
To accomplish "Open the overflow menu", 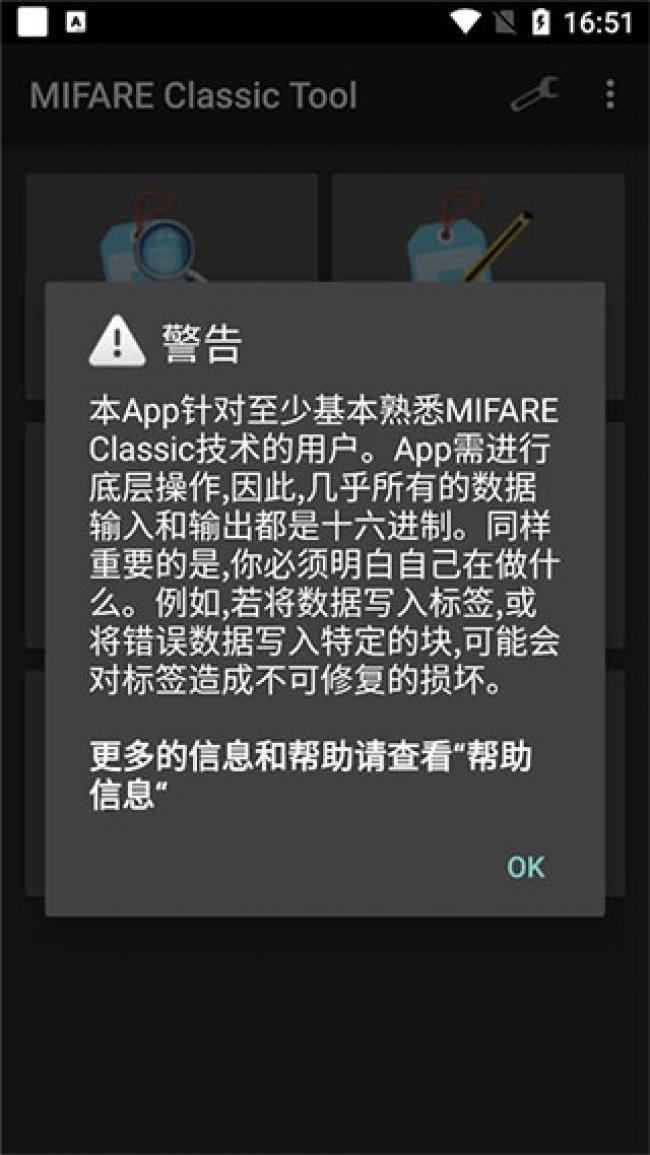I will 609,95.
